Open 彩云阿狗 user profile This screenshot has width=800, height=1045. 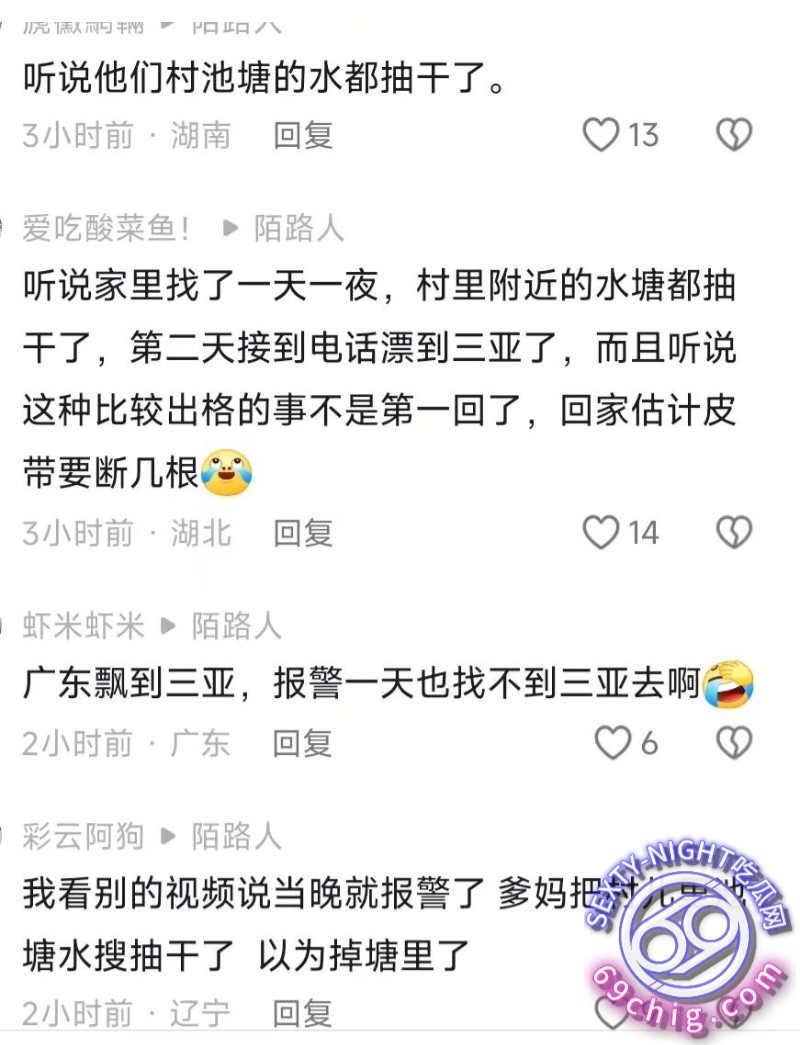tap(84, 835)
